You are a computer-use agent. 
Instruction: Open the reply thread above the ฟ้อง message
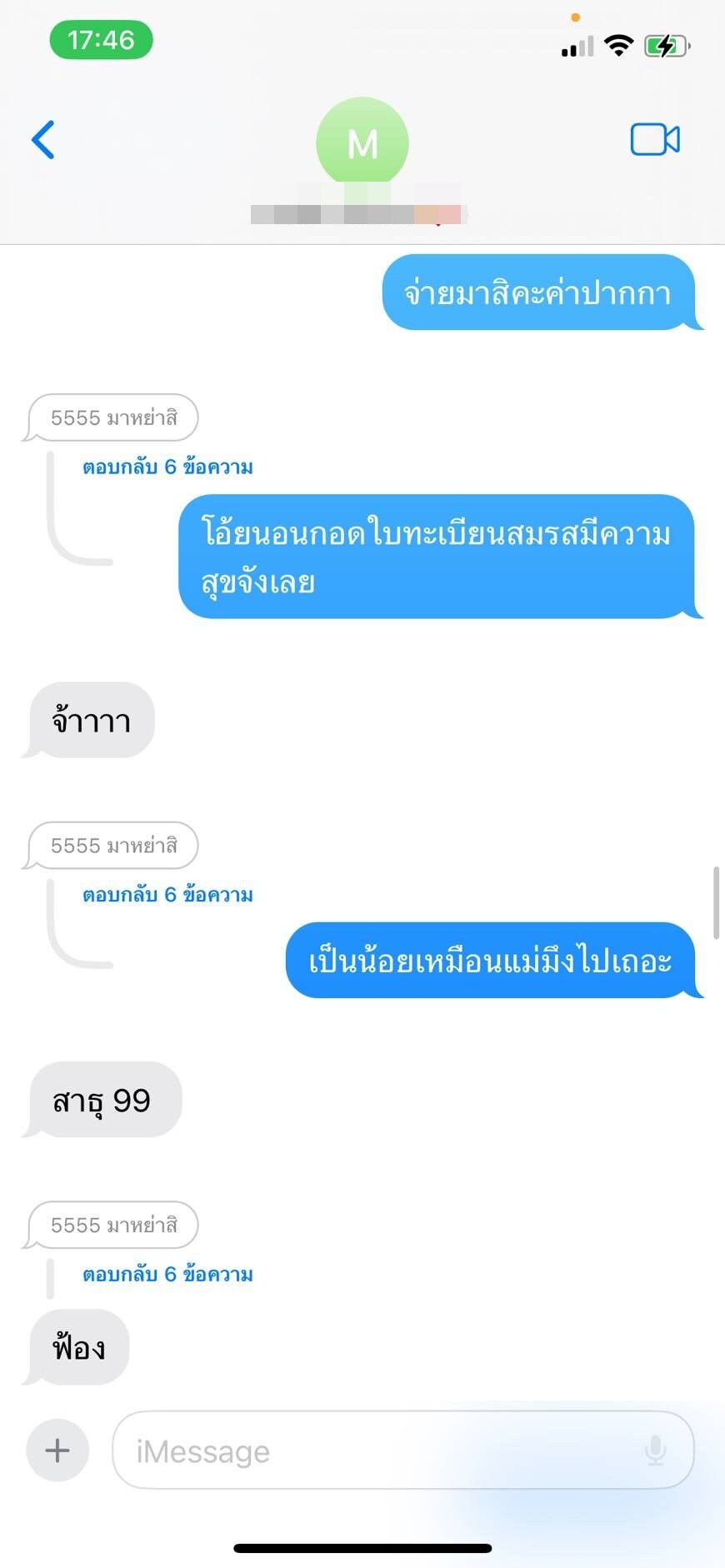pyautogui.click(x=167, y=1274)
